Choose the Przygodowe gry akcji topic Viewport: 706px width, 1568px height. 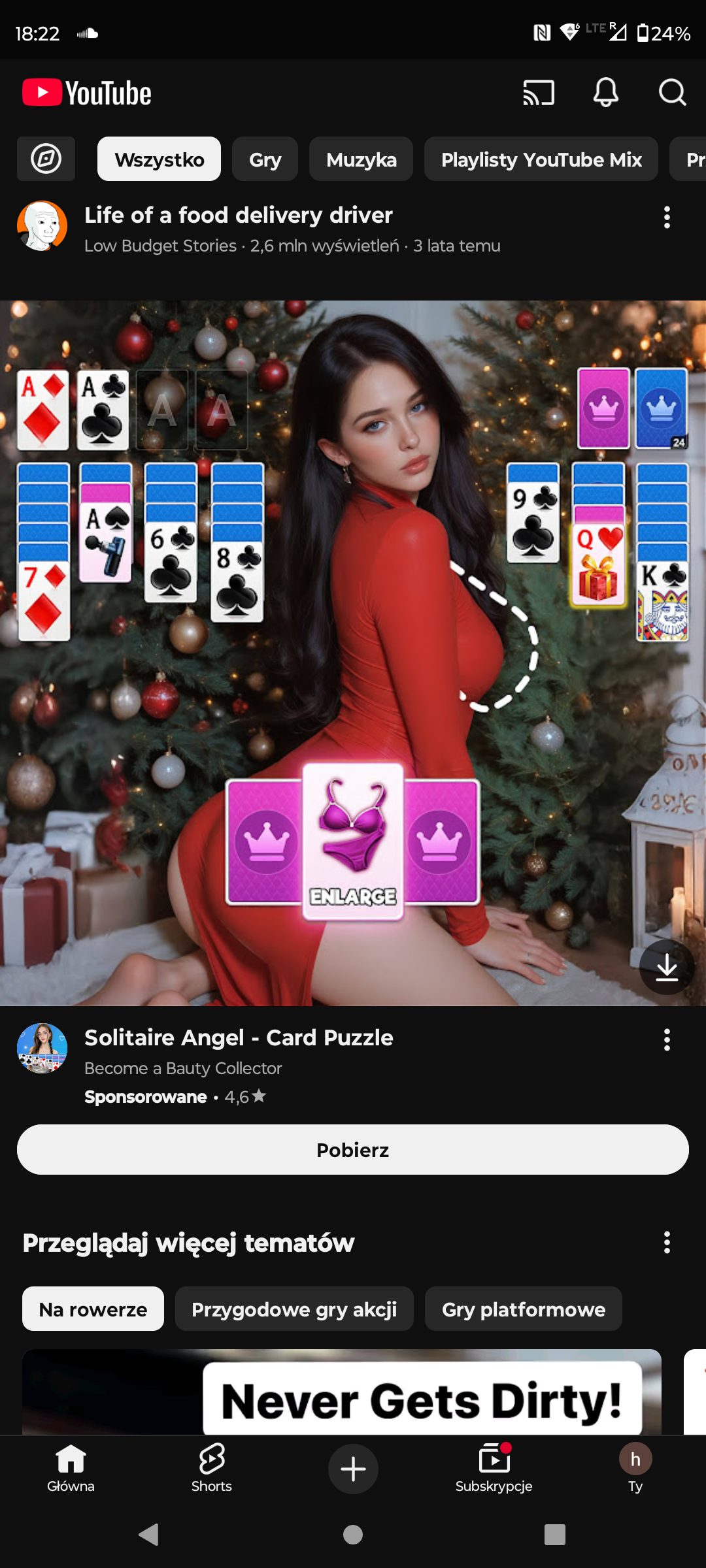coord(294,1309)
